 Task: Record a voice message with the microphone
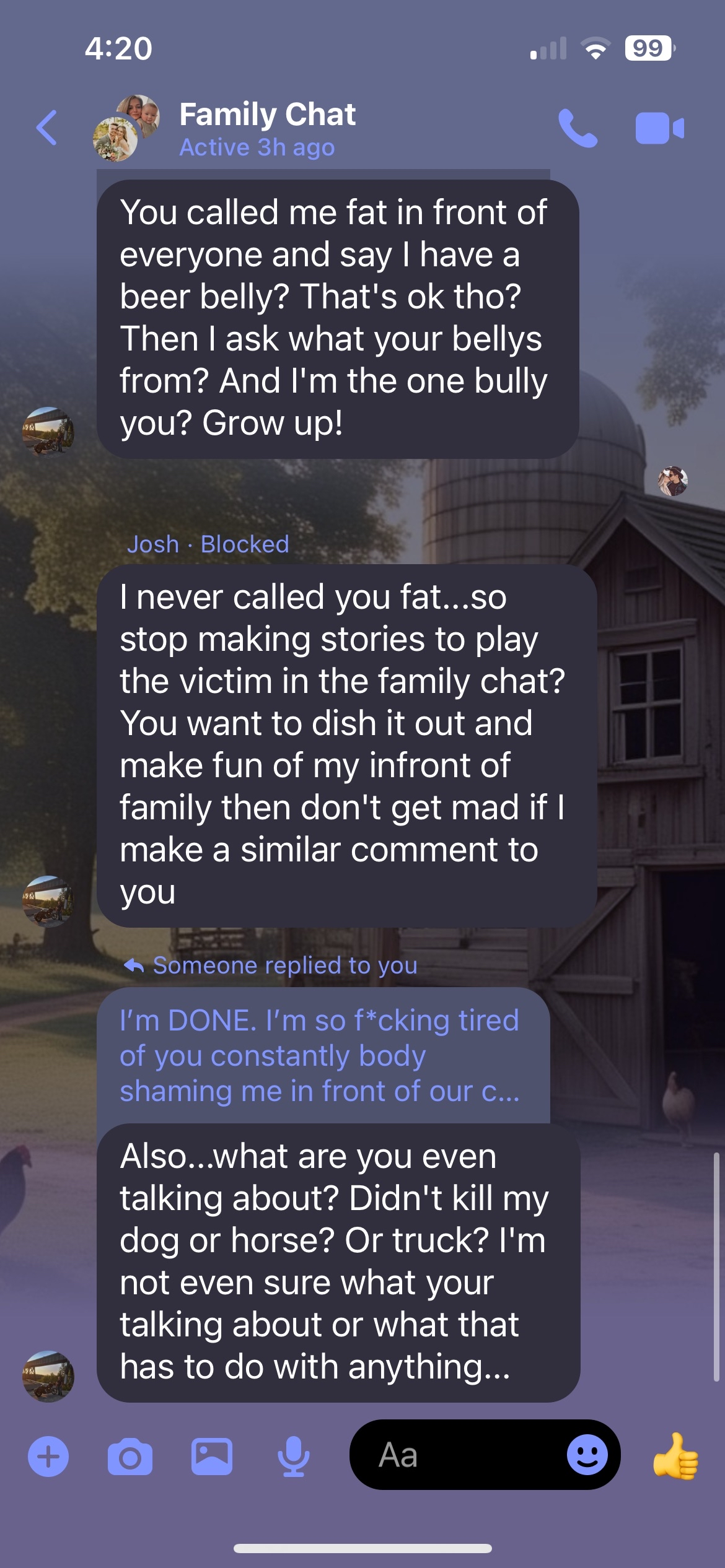(293, 1456)
